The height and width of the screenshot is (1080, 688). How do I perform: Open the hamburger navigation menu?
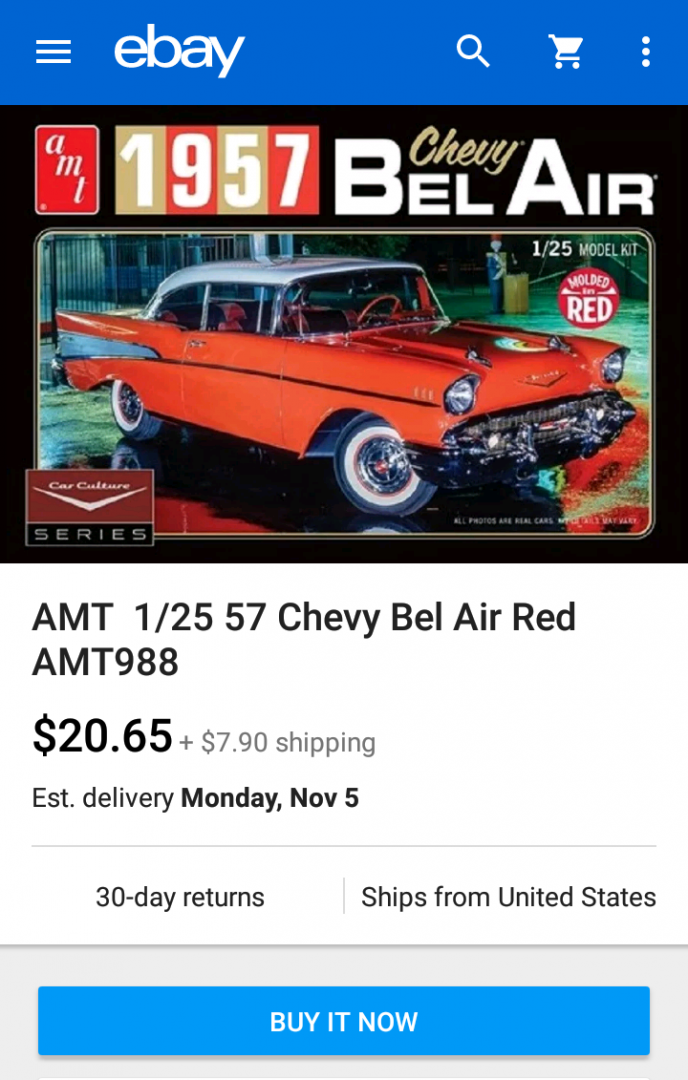pos(53,52)
